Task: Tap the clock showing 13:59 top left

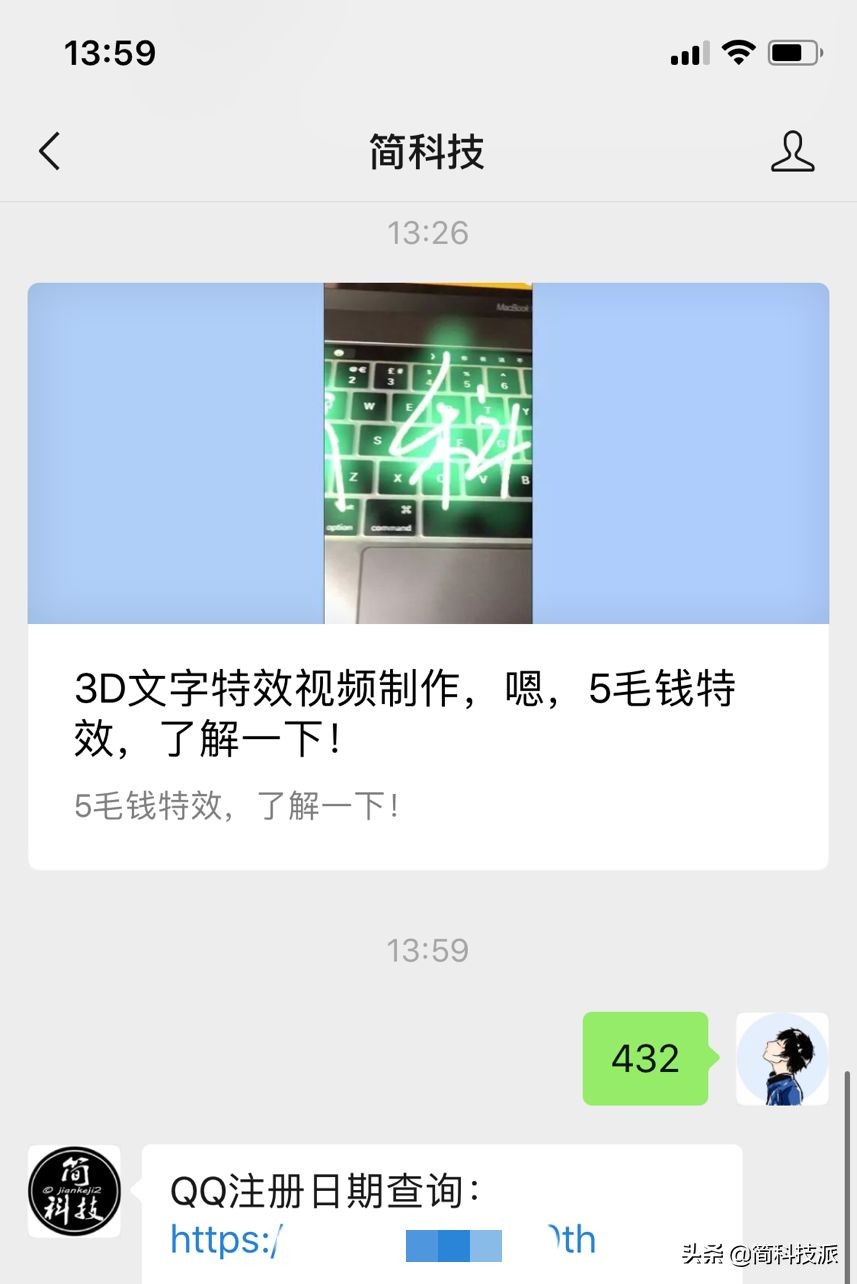Action: point(110,53)
